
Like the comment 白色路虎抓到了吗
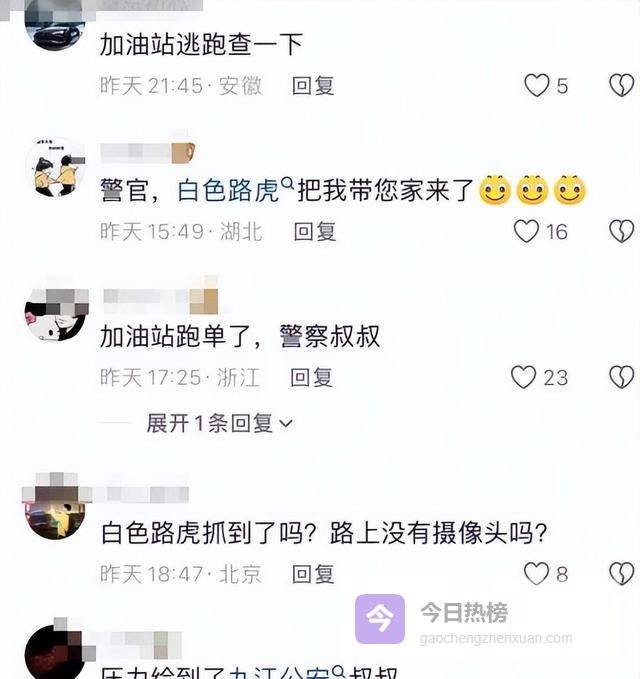click(536, 574)
